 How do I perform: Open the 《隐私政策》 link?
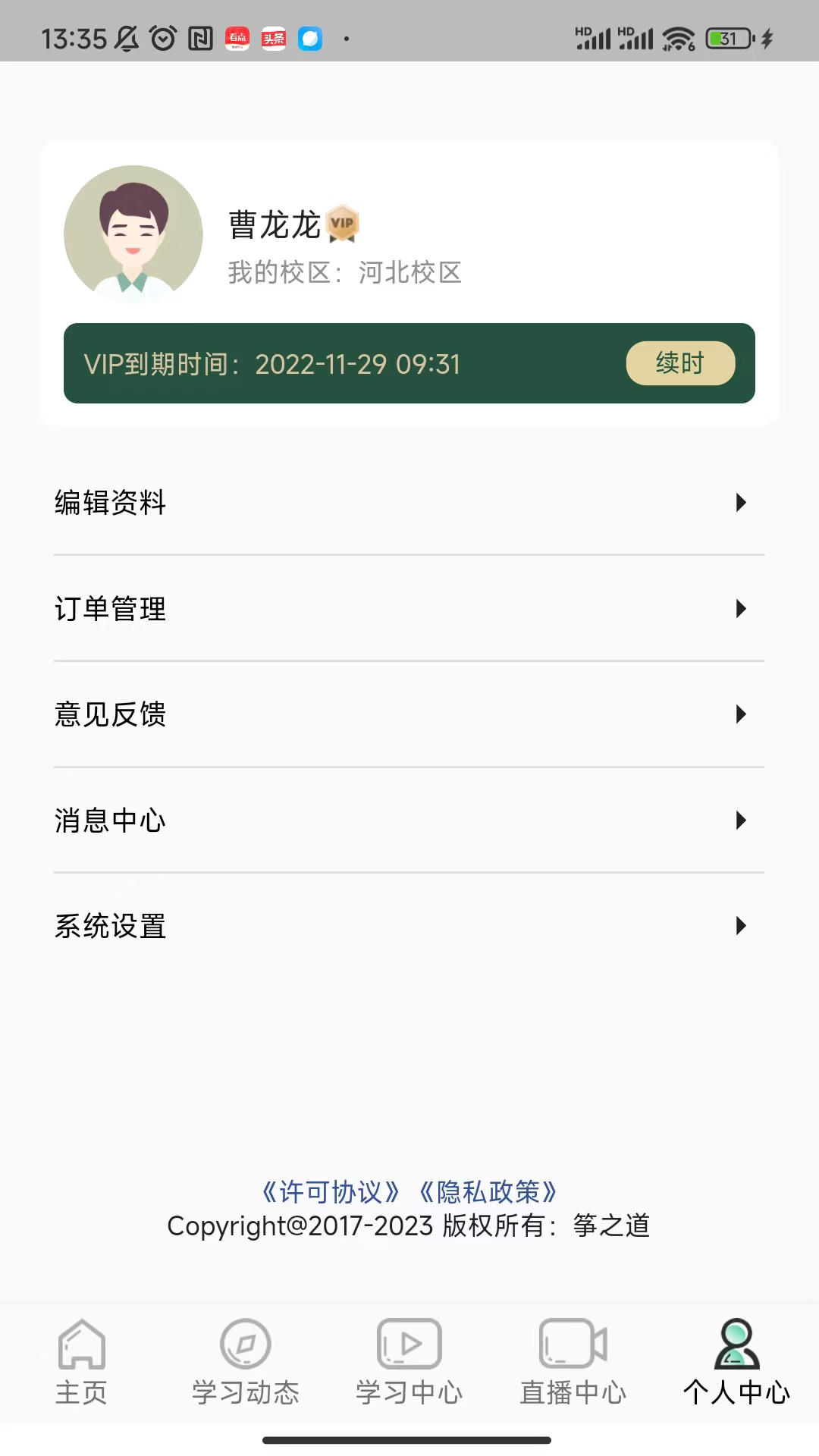(489, 1191)
